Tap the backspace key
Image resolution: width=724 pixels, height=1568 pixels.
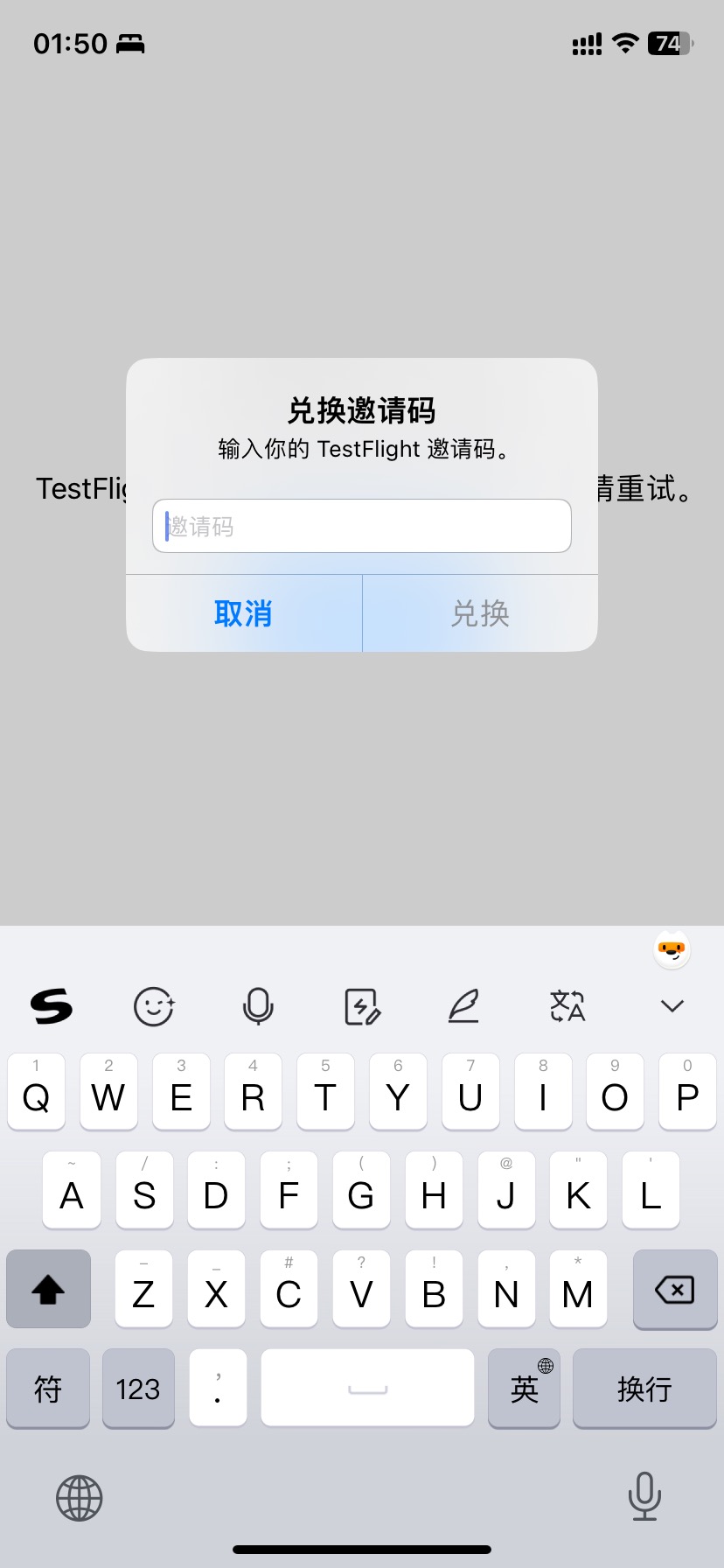click(x=675, y=1290)
